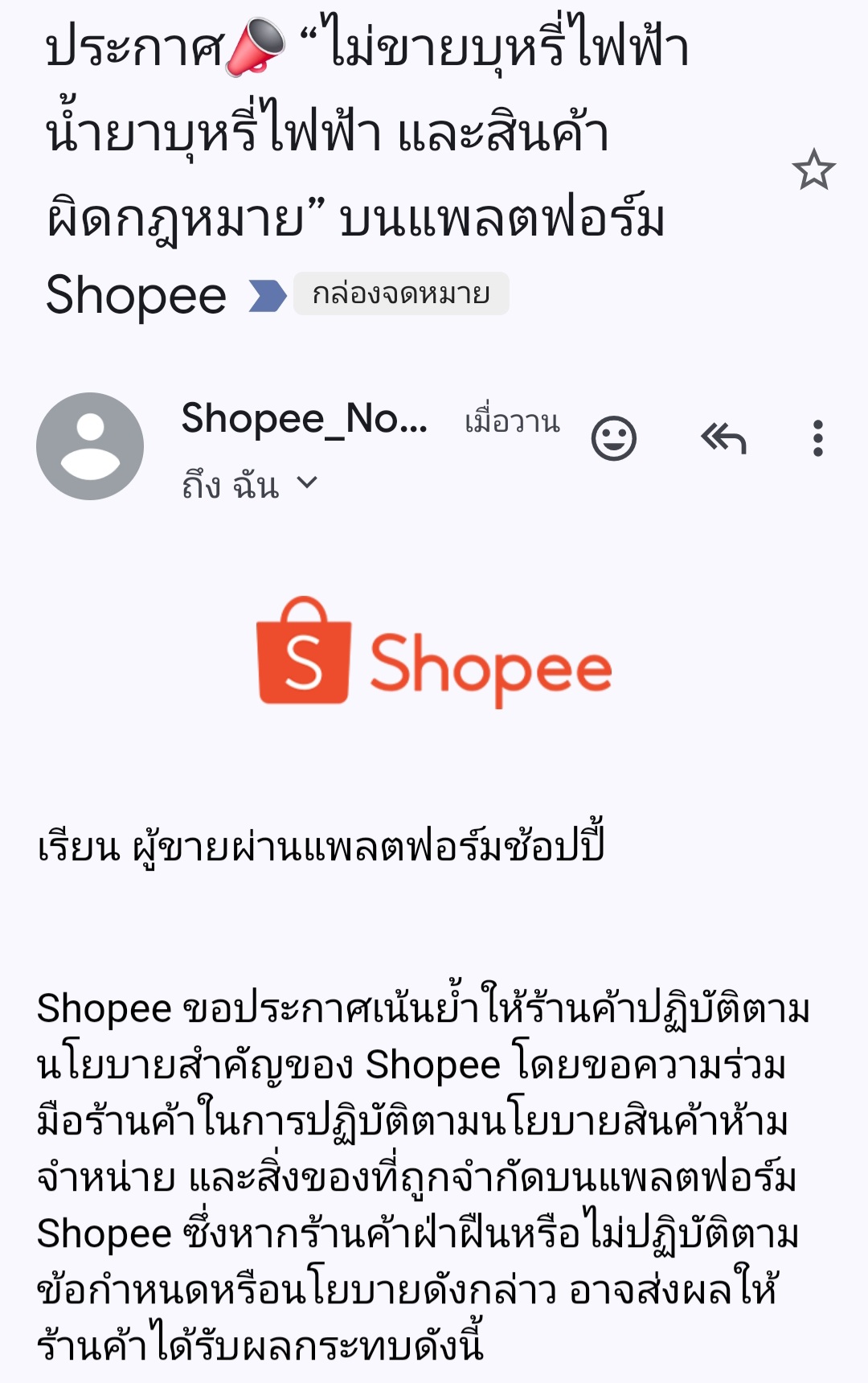Reply all to this message
Viewport: 868px width, 1383px height.
point(723,439)
